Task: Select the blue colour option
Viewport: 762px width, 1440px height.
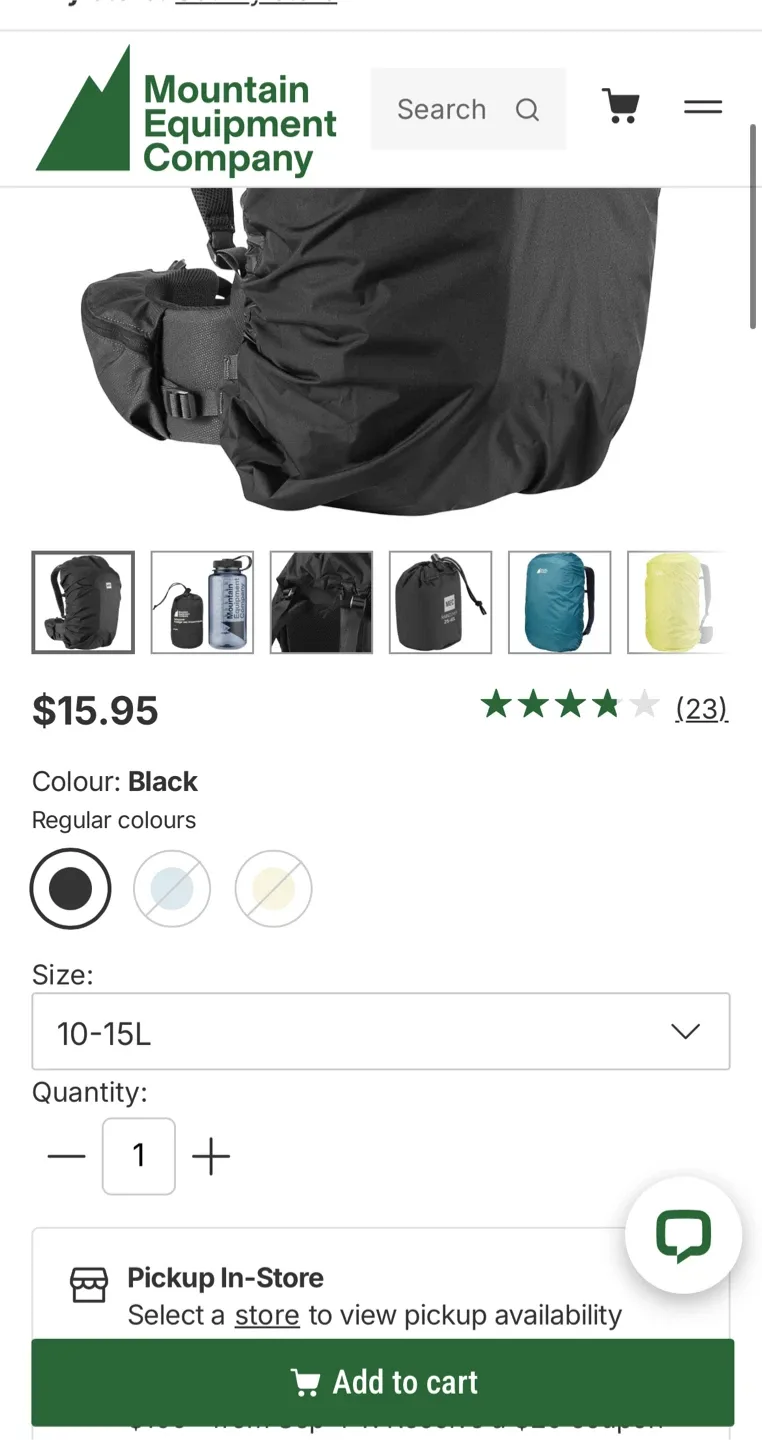Action: tap(171, 888)
